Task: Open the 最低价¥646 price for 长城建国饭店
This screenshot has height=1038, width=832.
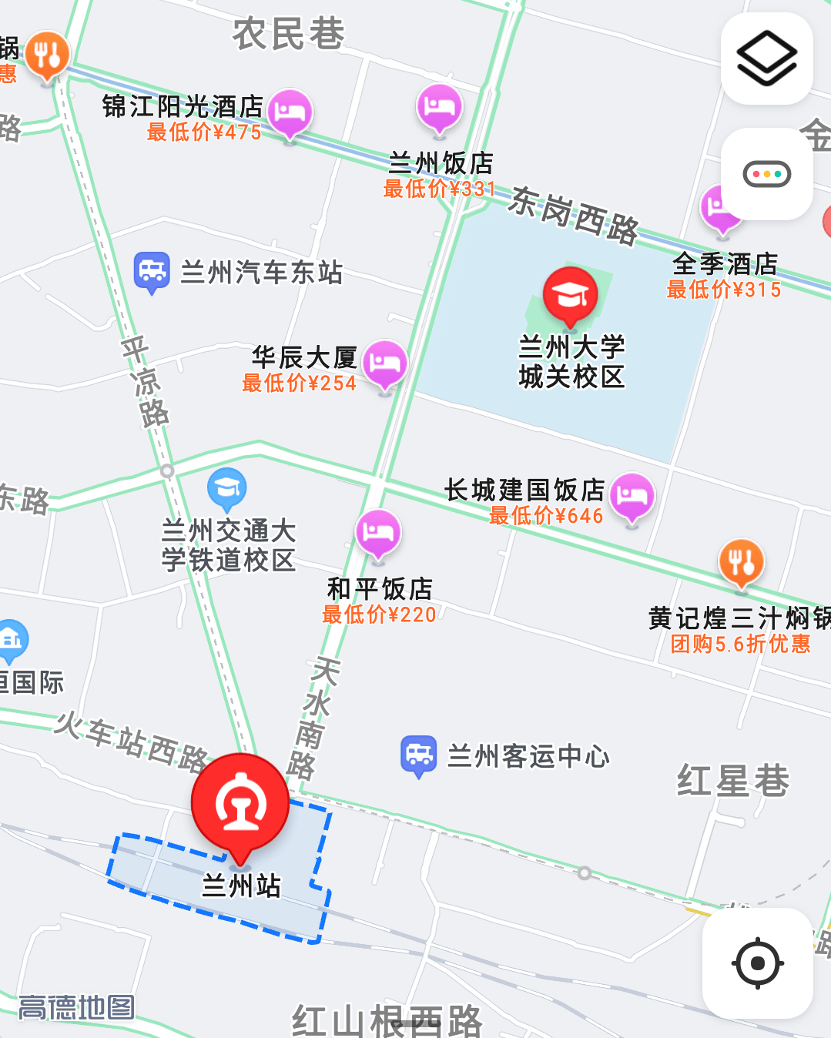Action: pos(544,516)
